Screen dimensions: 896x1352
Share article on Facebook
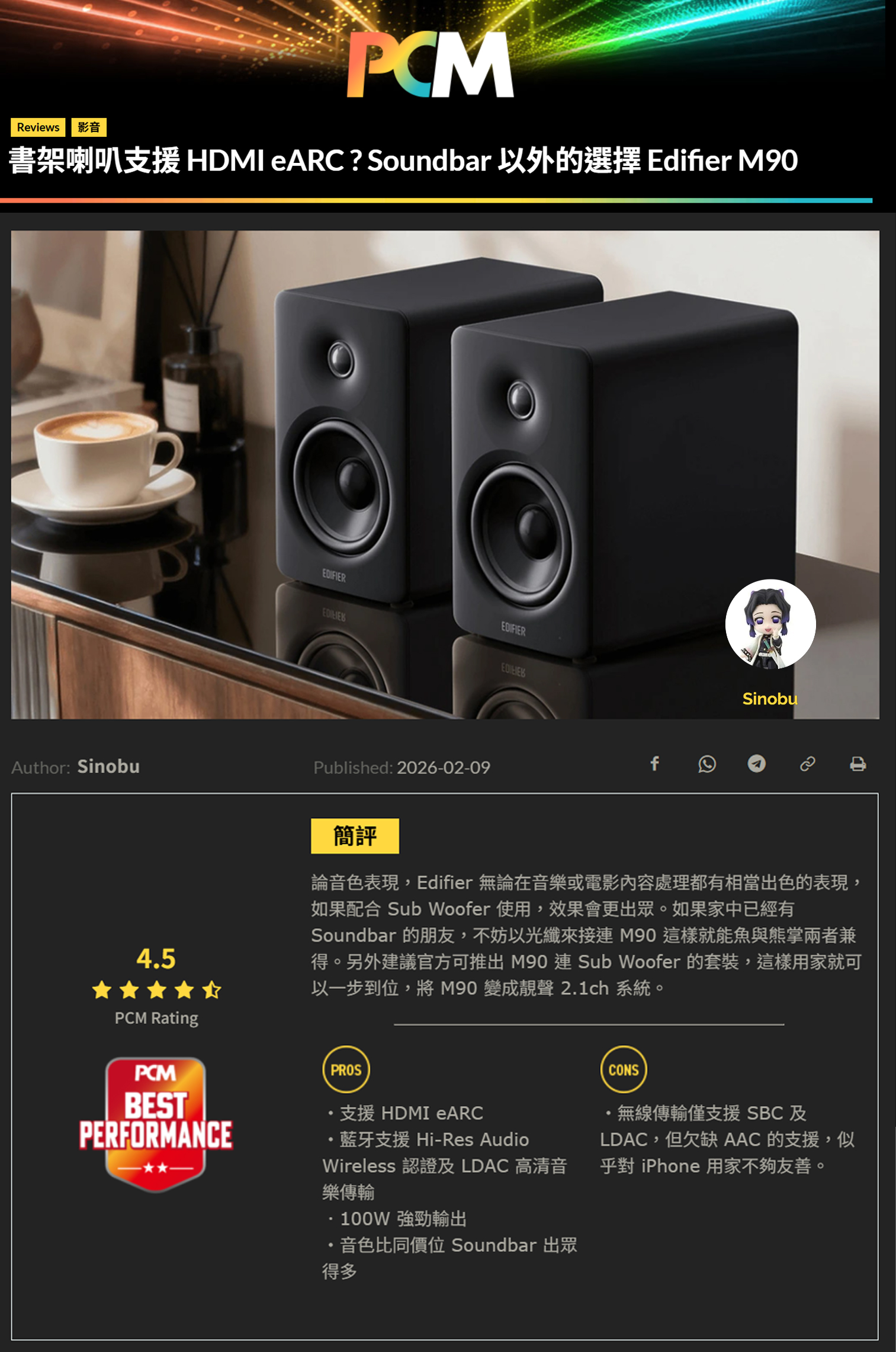click(x=654, y=764)
